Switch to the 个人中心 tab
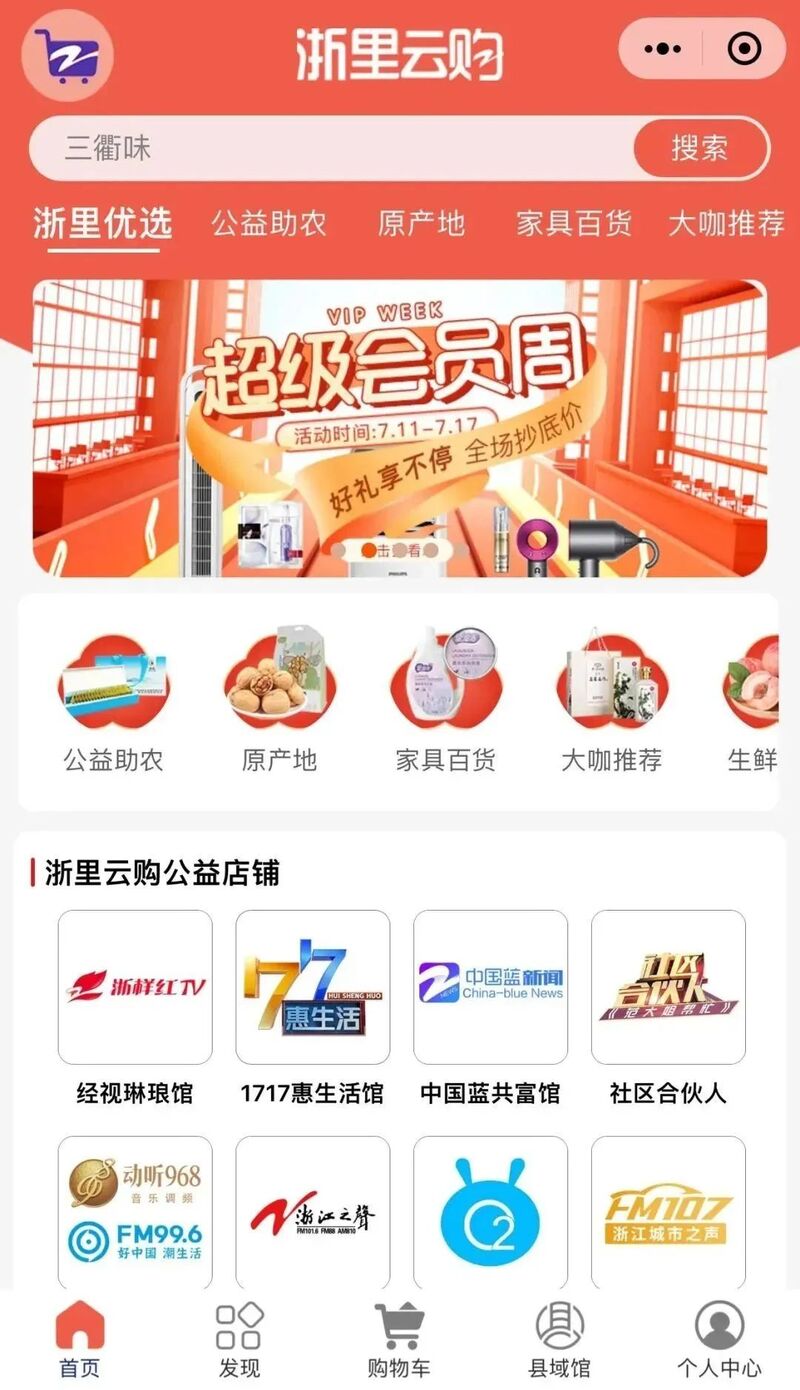800x1390 pixels. [719, 1339]
